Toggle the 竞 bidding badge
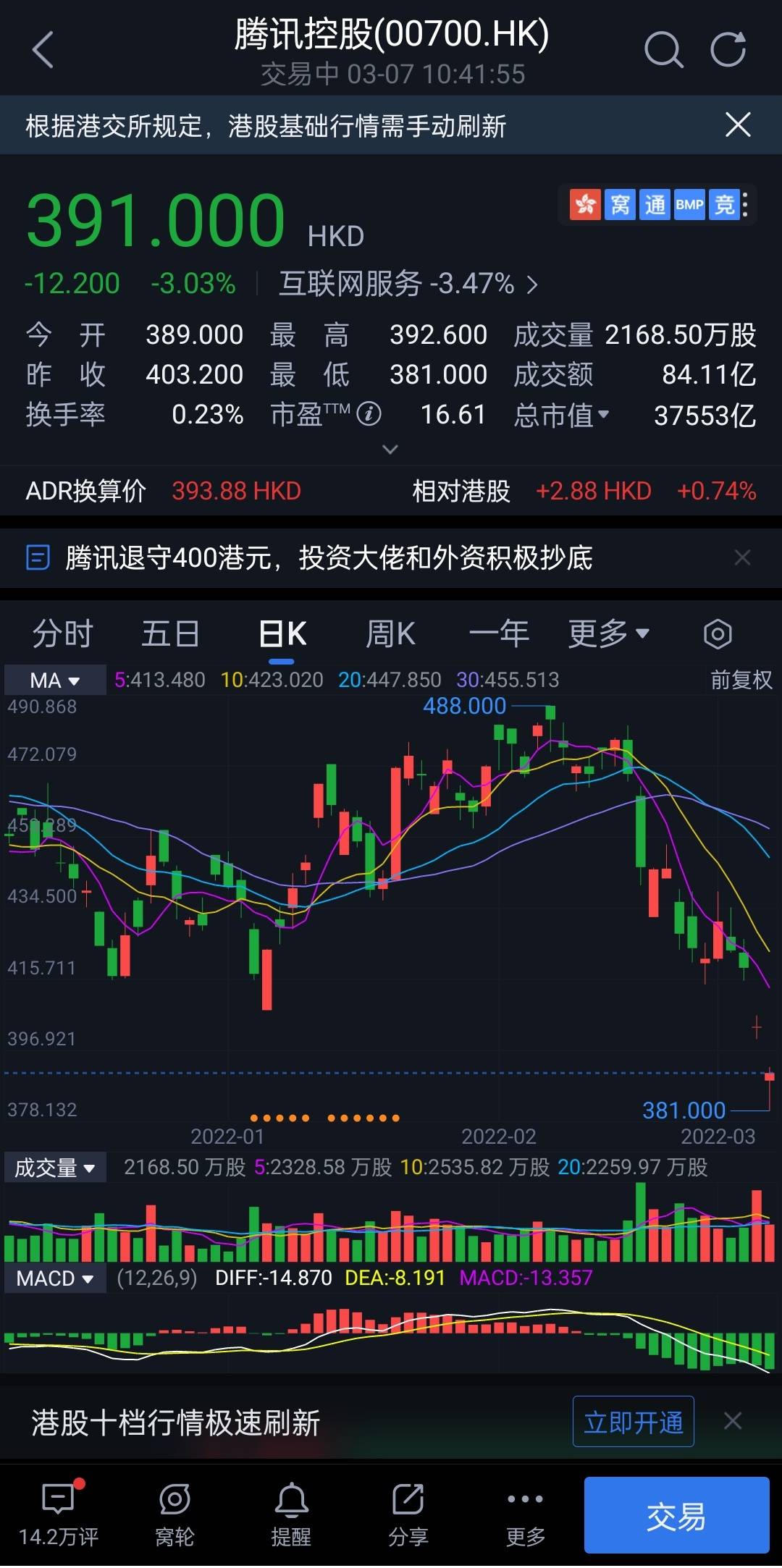The height and width of the screenshot is (1568, 782). (724, 205)
